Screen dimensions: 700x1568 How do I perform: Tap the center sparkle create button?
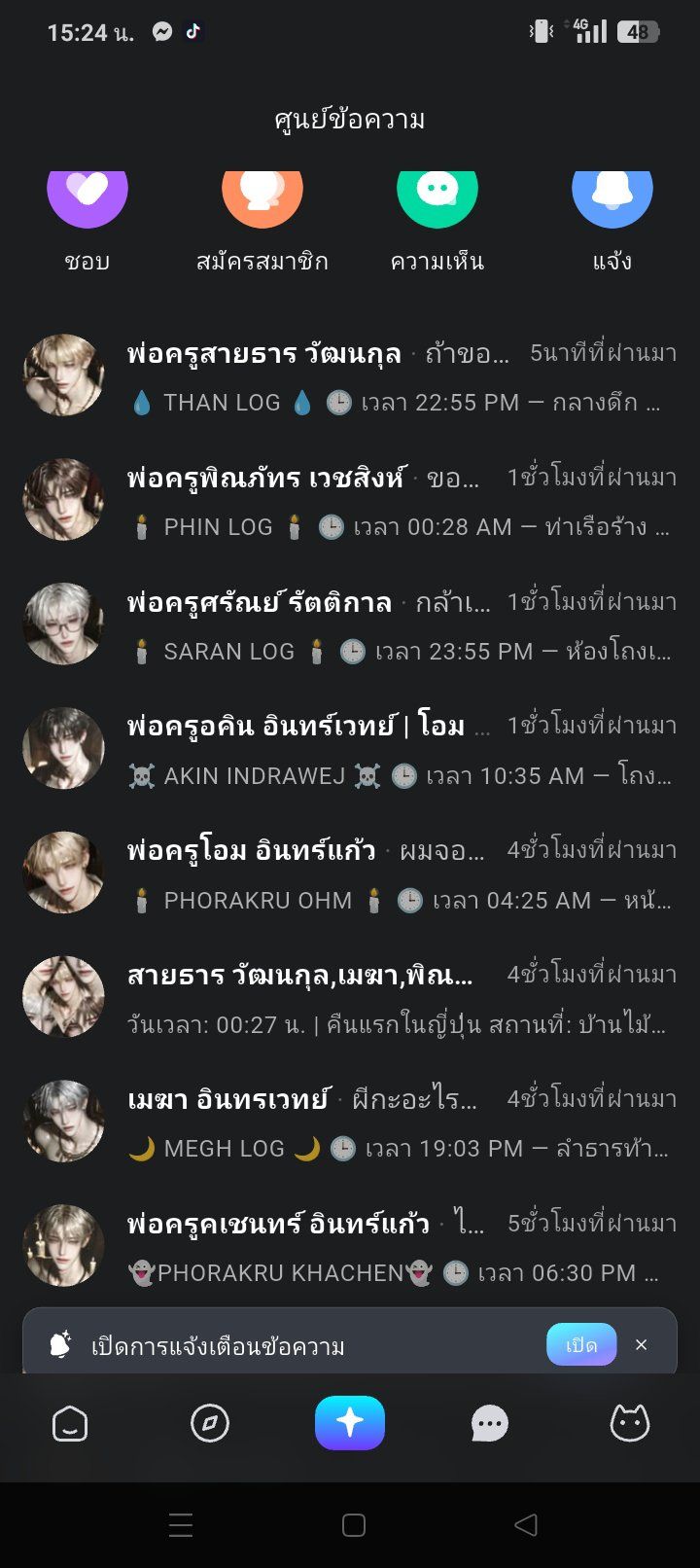click(350, 1423)
